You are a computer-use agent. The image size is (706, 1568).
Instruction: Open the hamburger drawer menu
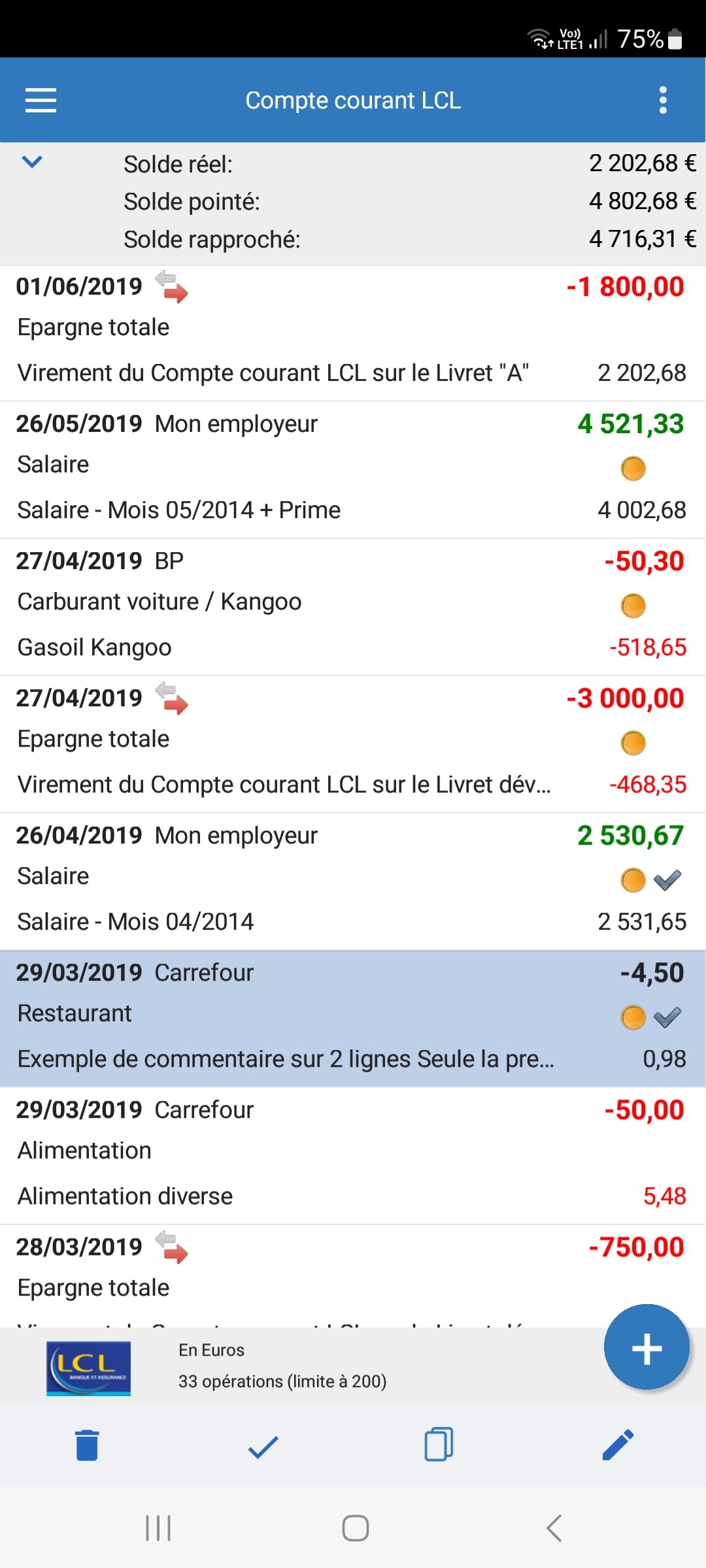point(41,100)
